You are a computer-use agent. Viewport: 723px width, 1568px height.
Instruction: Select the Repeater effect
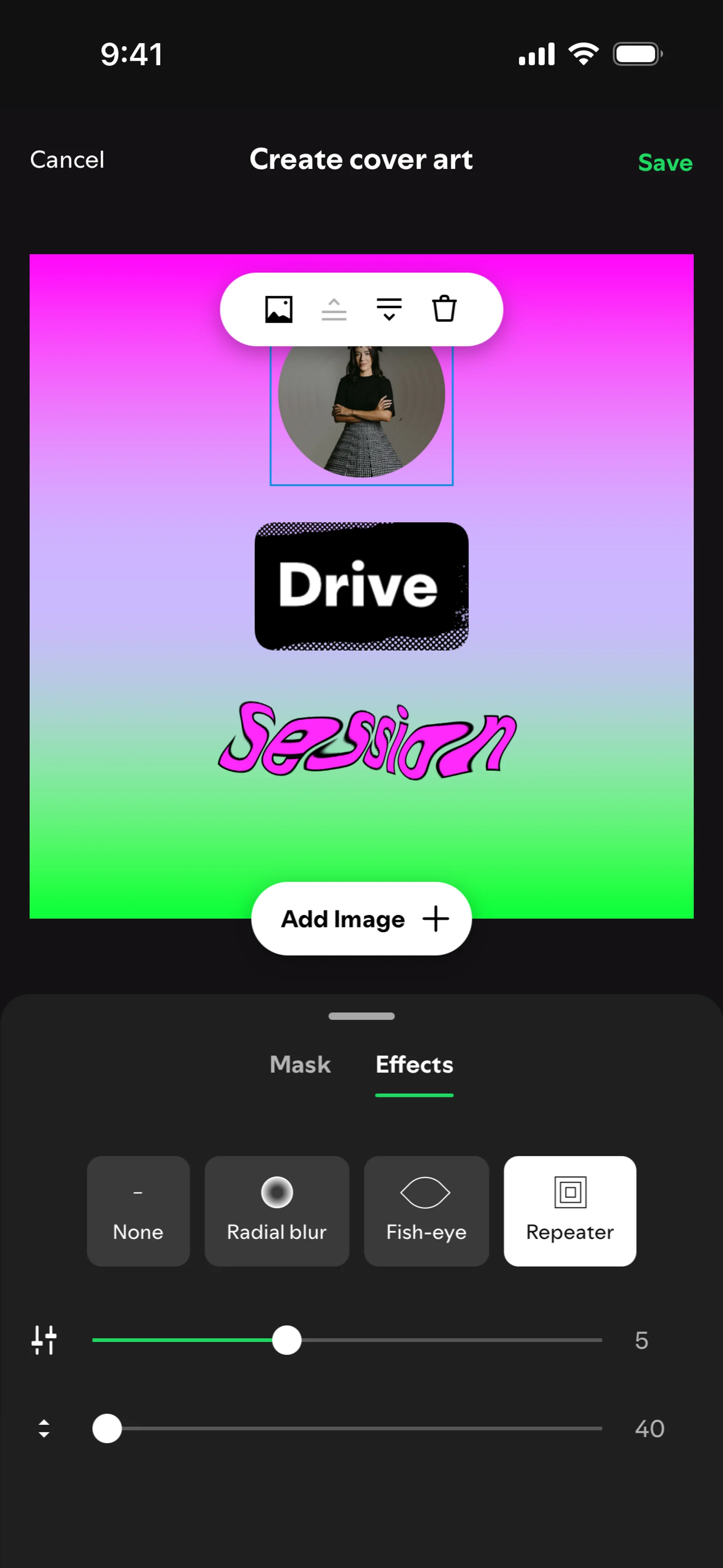[570, 1211]
